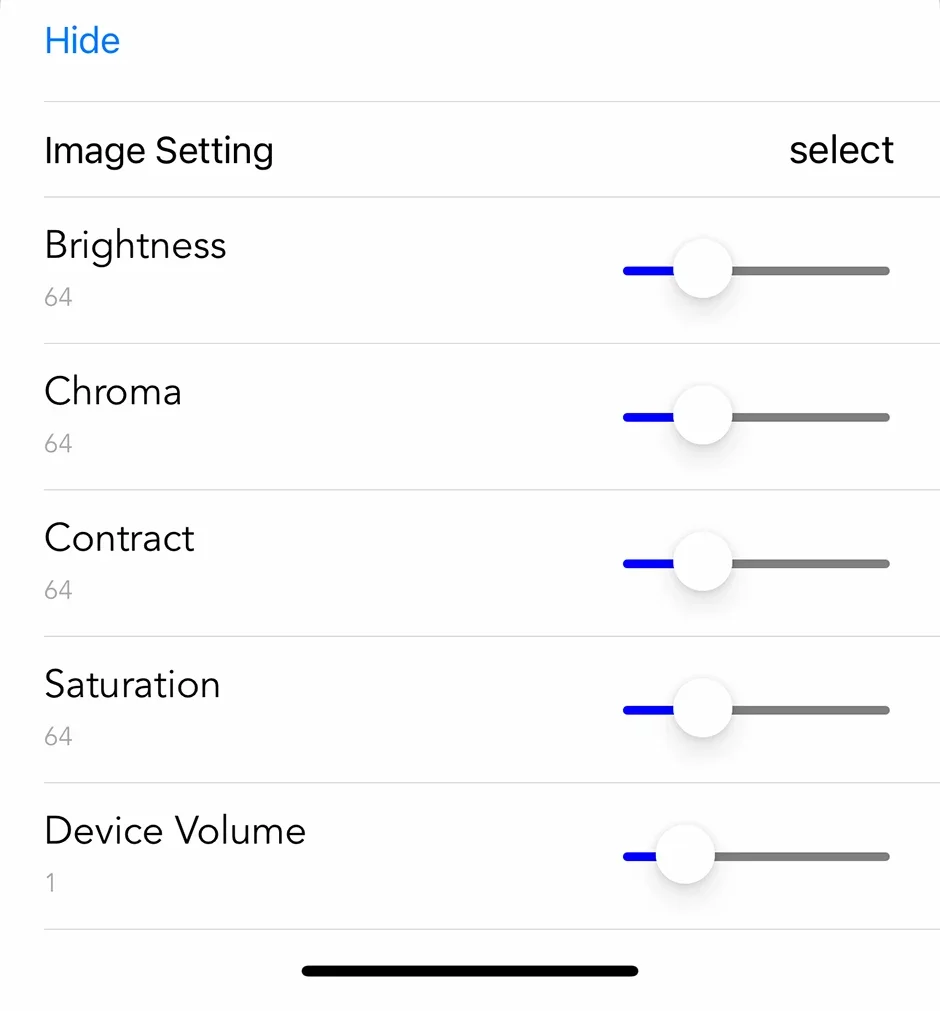Select the Chroma label
Image resolution: width=940 pixels, height=1011 pixels.
(x=112, y=392)
